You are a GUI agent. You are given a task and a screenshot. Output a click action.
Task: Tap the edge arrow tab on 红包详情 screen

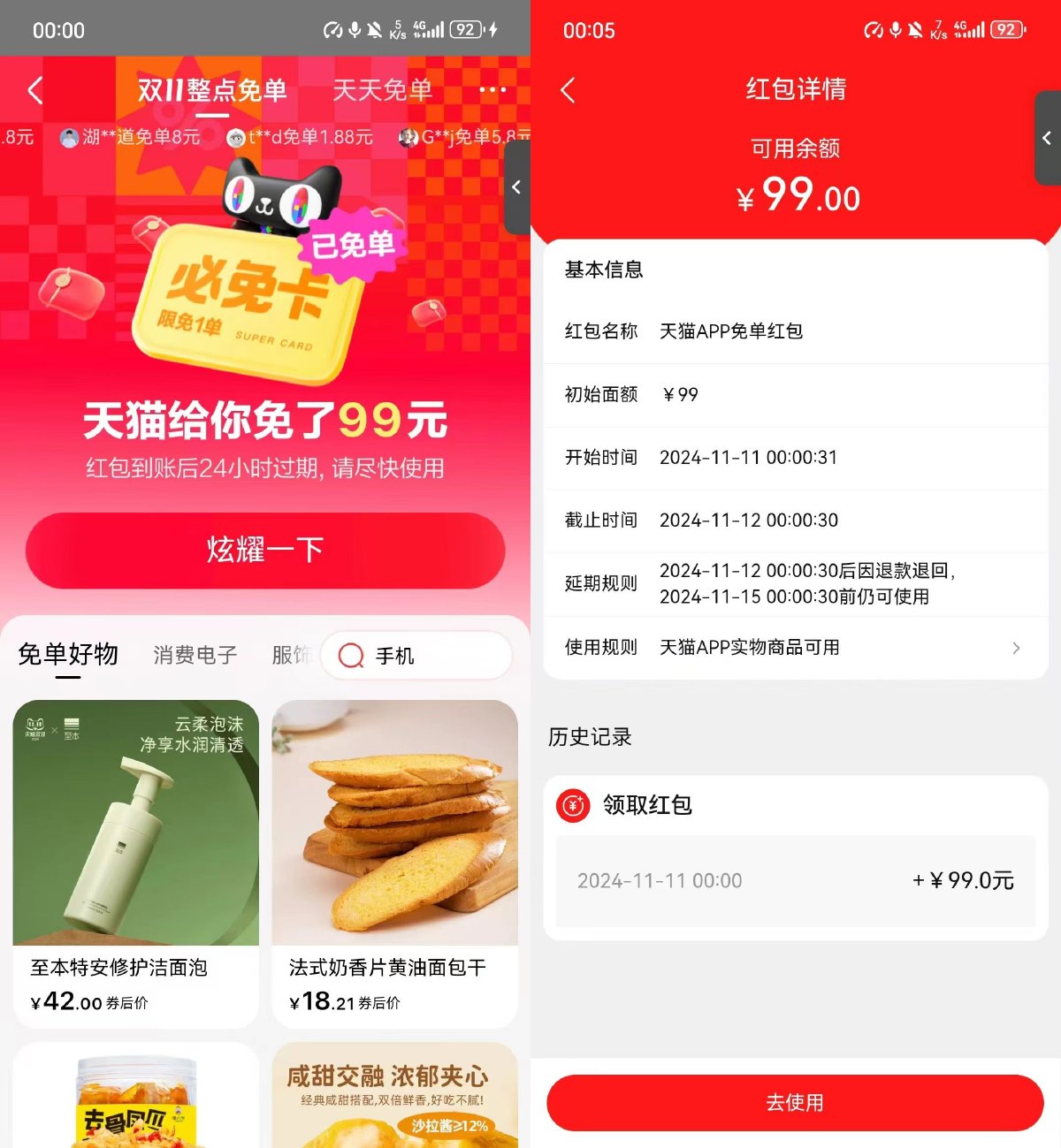(x=1048, y=139)
